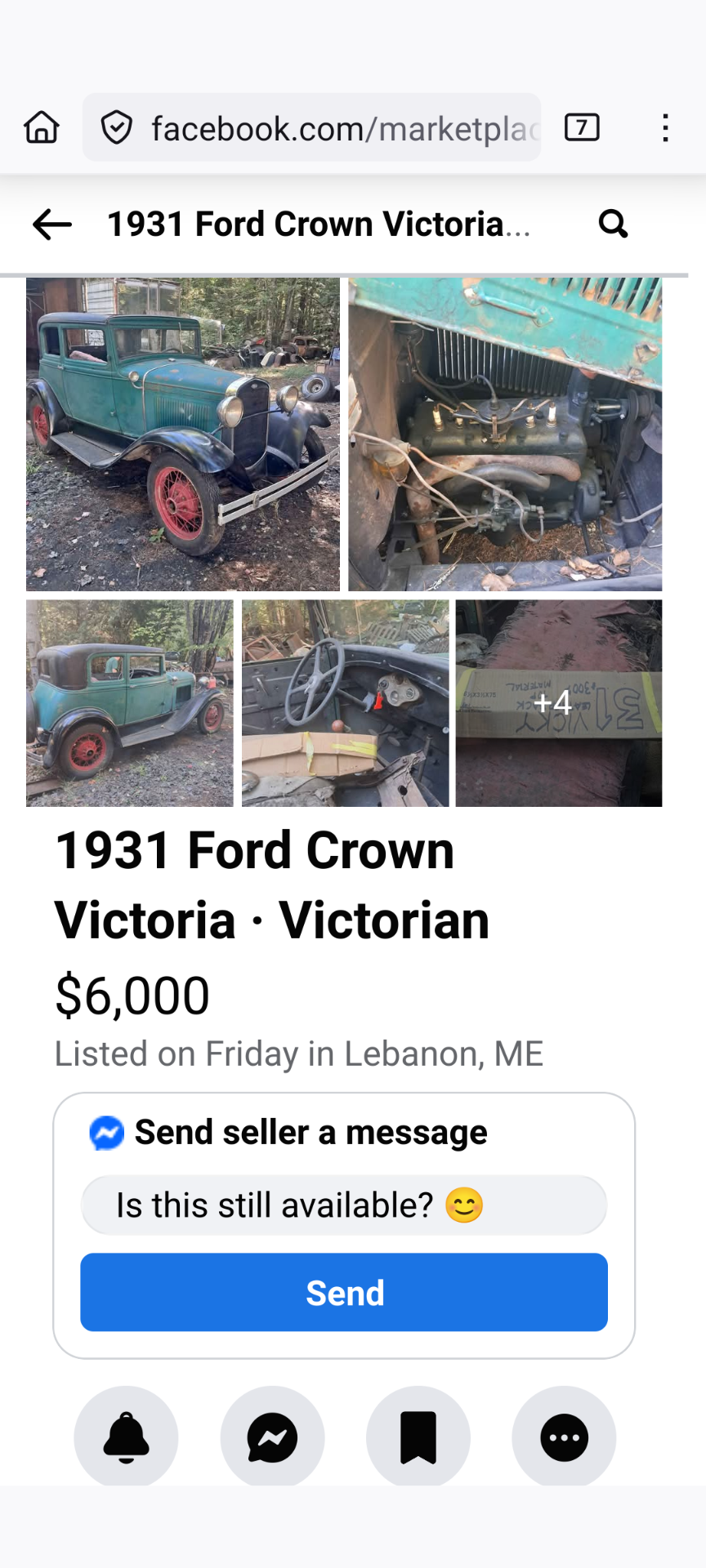This screenshot has width=706, height=1568.
Task: Show the +4 more photos
Action: point(559,703)
